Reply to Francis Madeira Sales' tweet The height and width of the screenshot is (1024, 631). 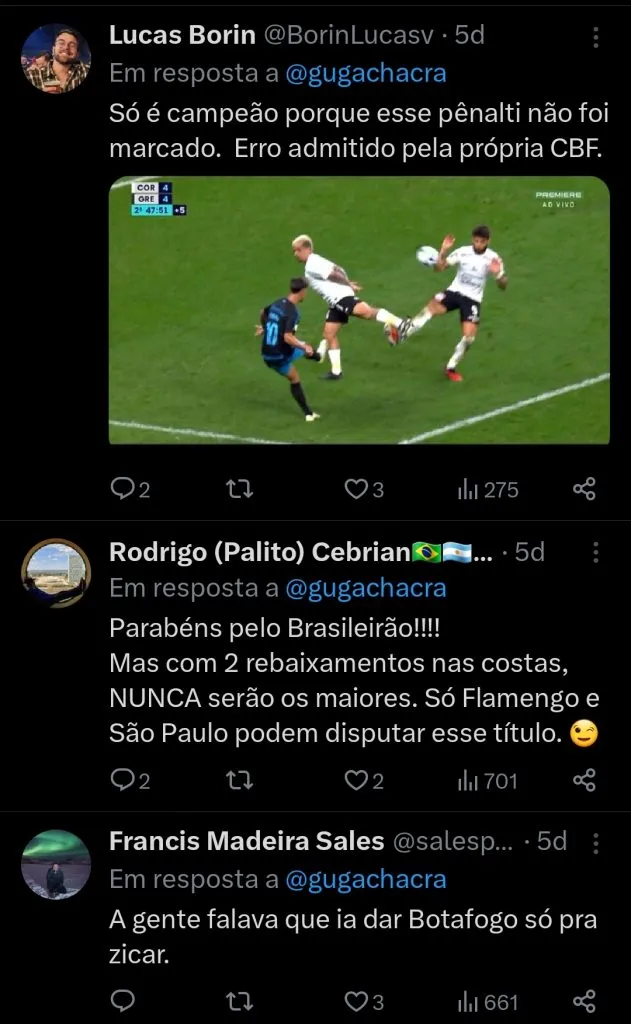[x=122, y=1000]
